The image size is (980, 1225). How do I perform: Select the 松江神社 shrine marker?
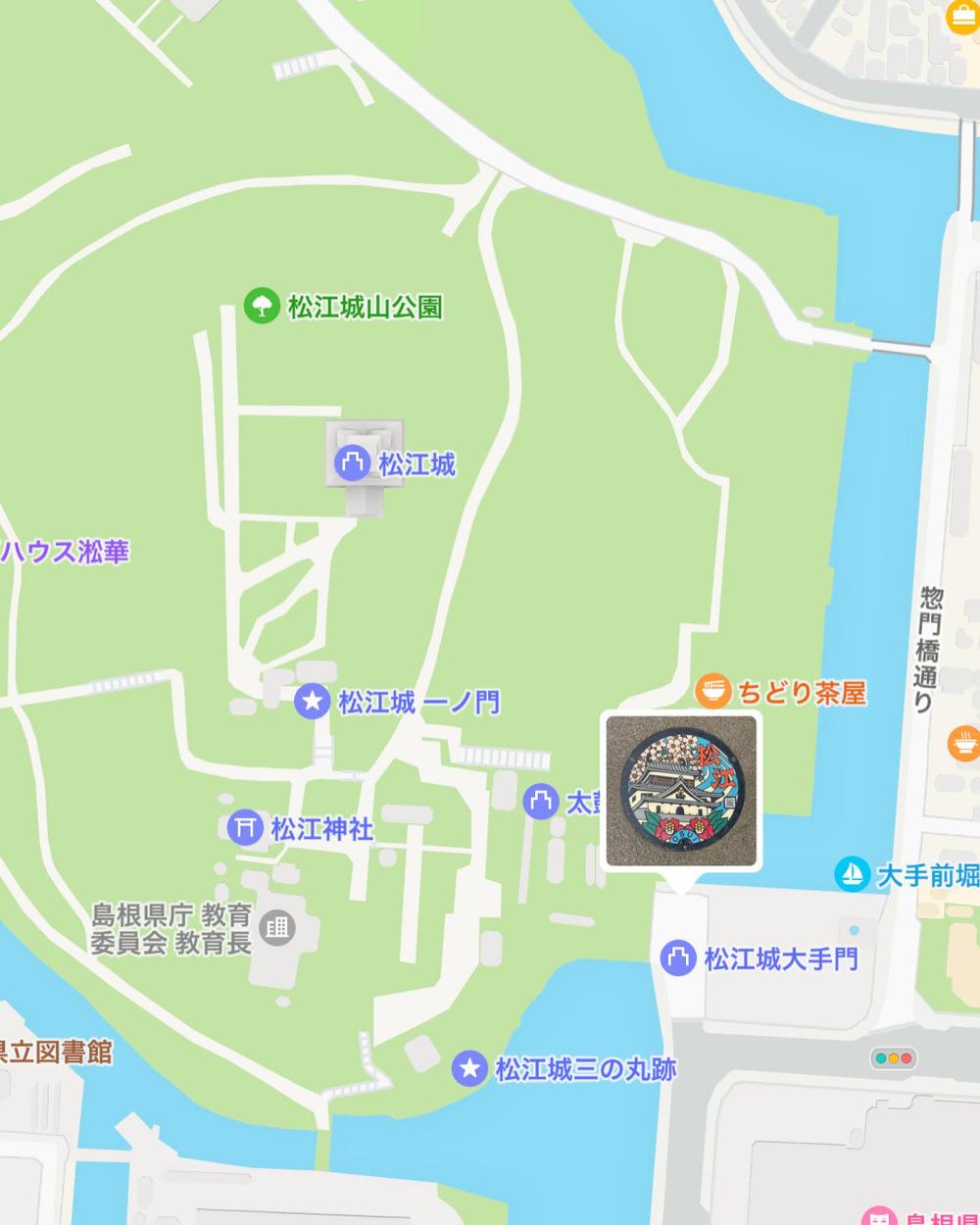coord(245,829)
